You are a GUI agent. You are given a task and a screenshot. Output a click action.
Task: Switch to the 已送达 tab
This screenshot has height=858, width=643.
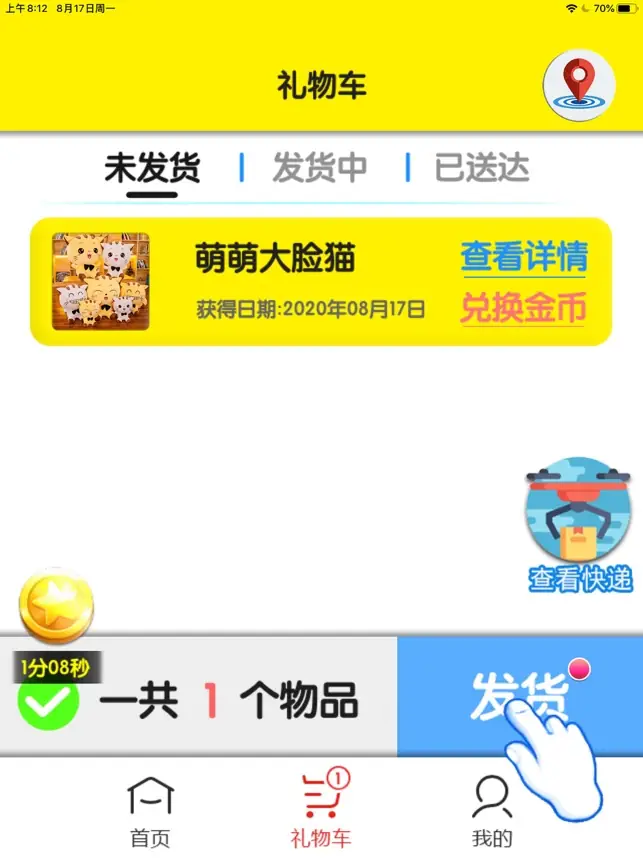click(x=482, y=168)
